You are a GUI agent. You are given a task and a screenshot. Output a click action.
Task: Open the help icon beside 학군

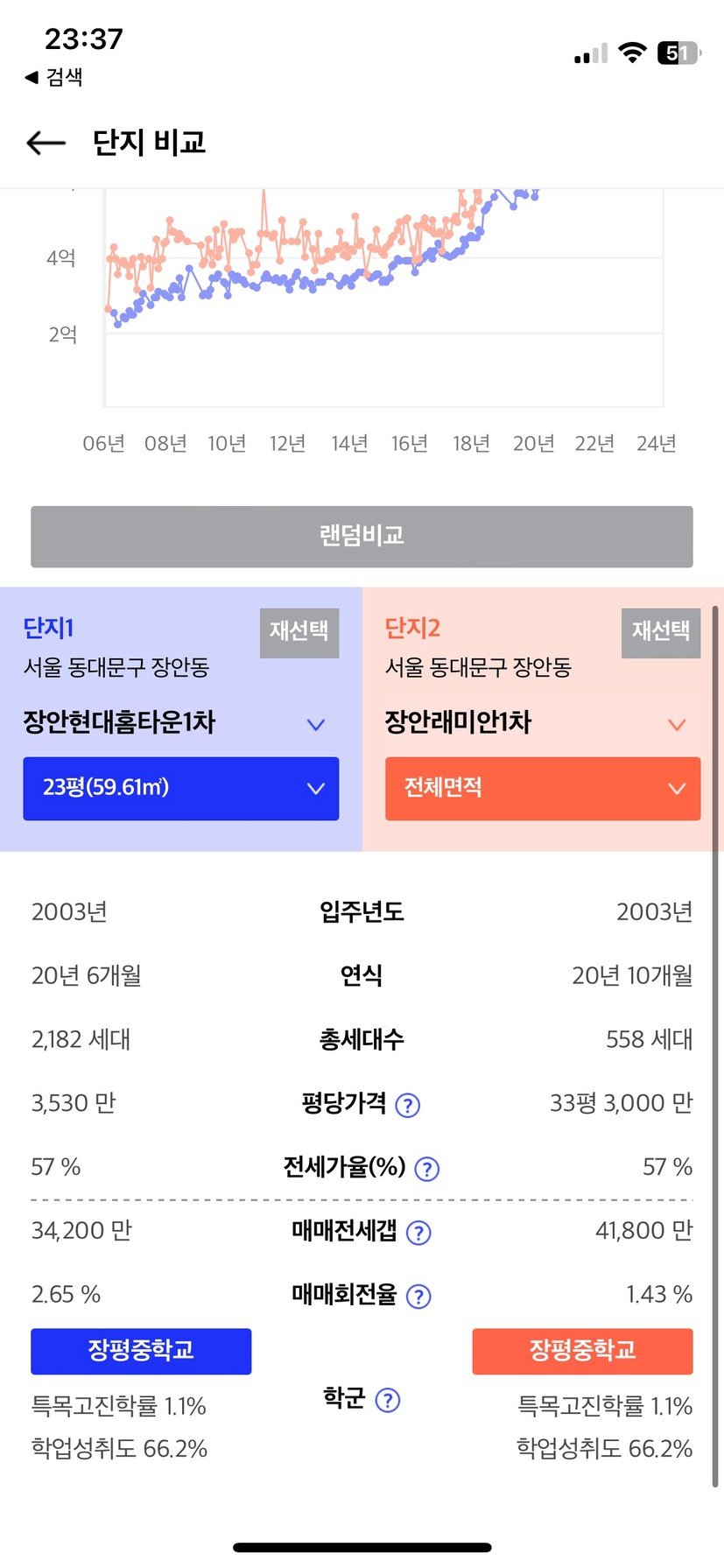click(388, 1400)
